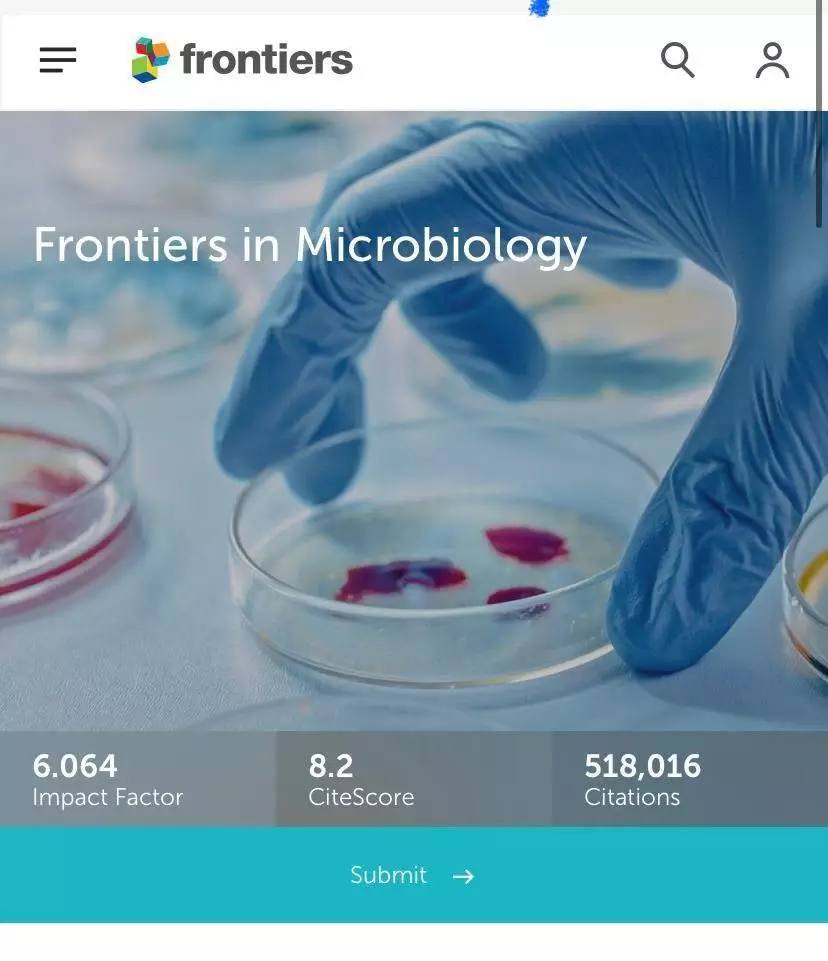The width and height of the screenshot is (828, 961).
Task: Open the hamburger navigation menu
Action: coord(58,60)
